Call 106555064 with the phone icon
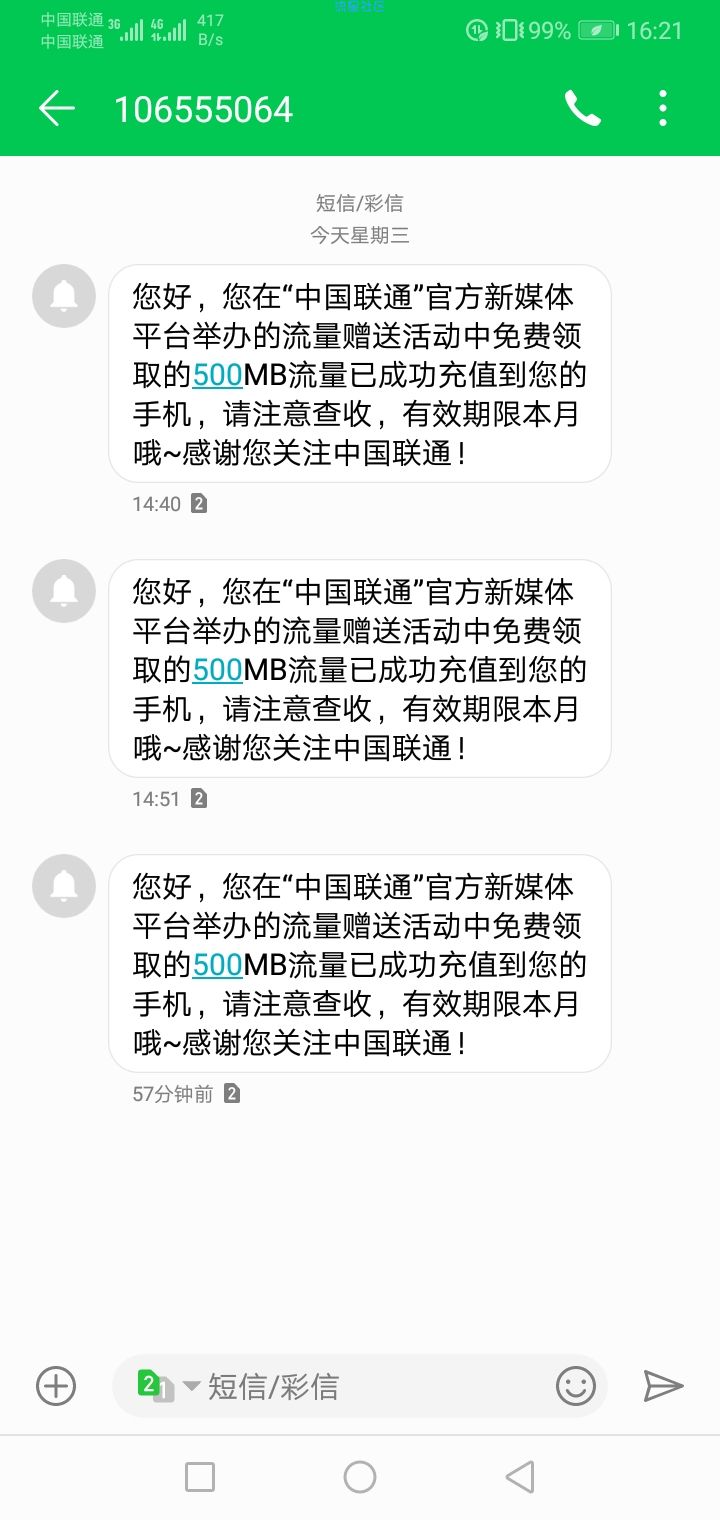 583,108
